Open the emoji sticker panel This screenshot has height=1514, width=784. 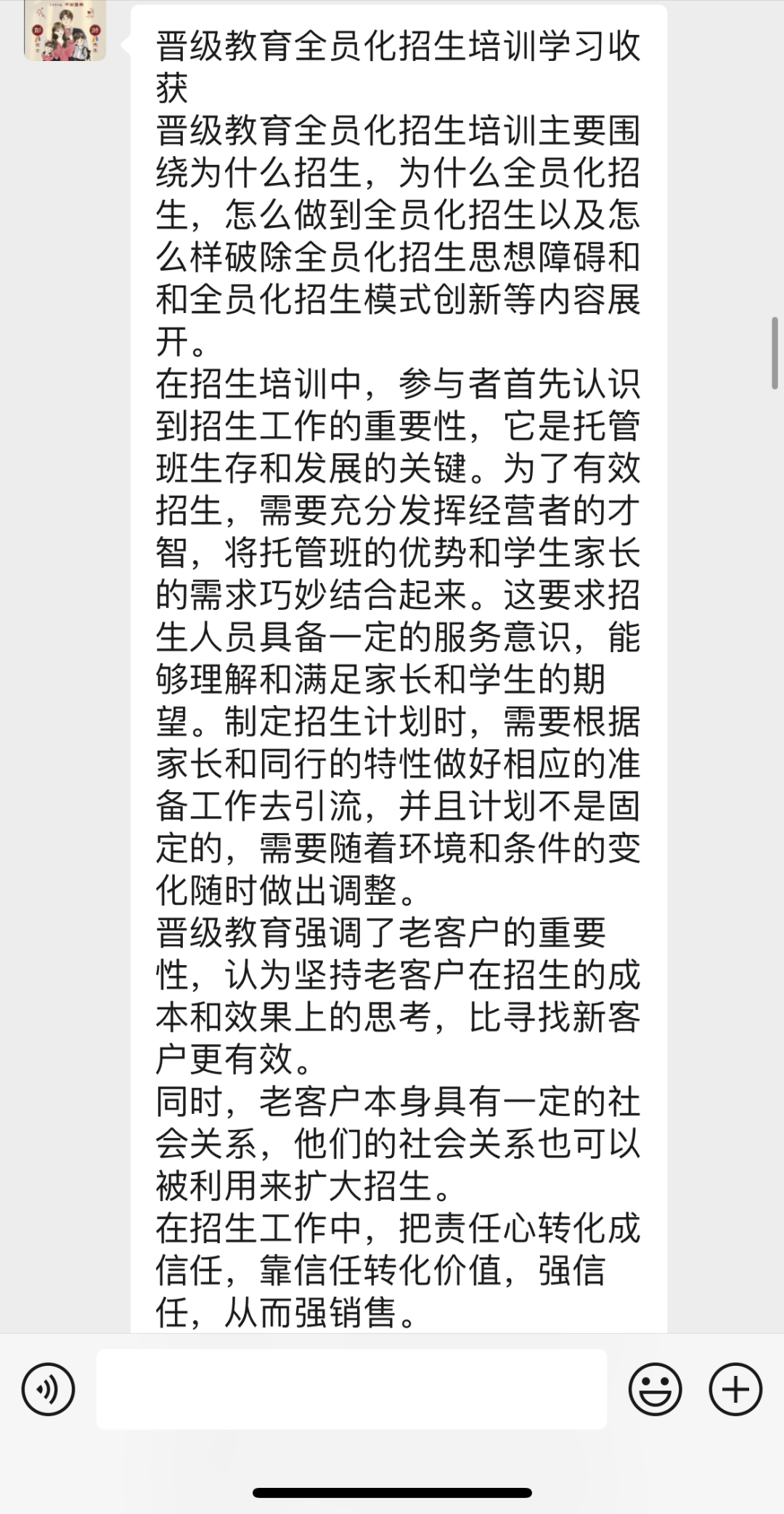[655, 1390]
